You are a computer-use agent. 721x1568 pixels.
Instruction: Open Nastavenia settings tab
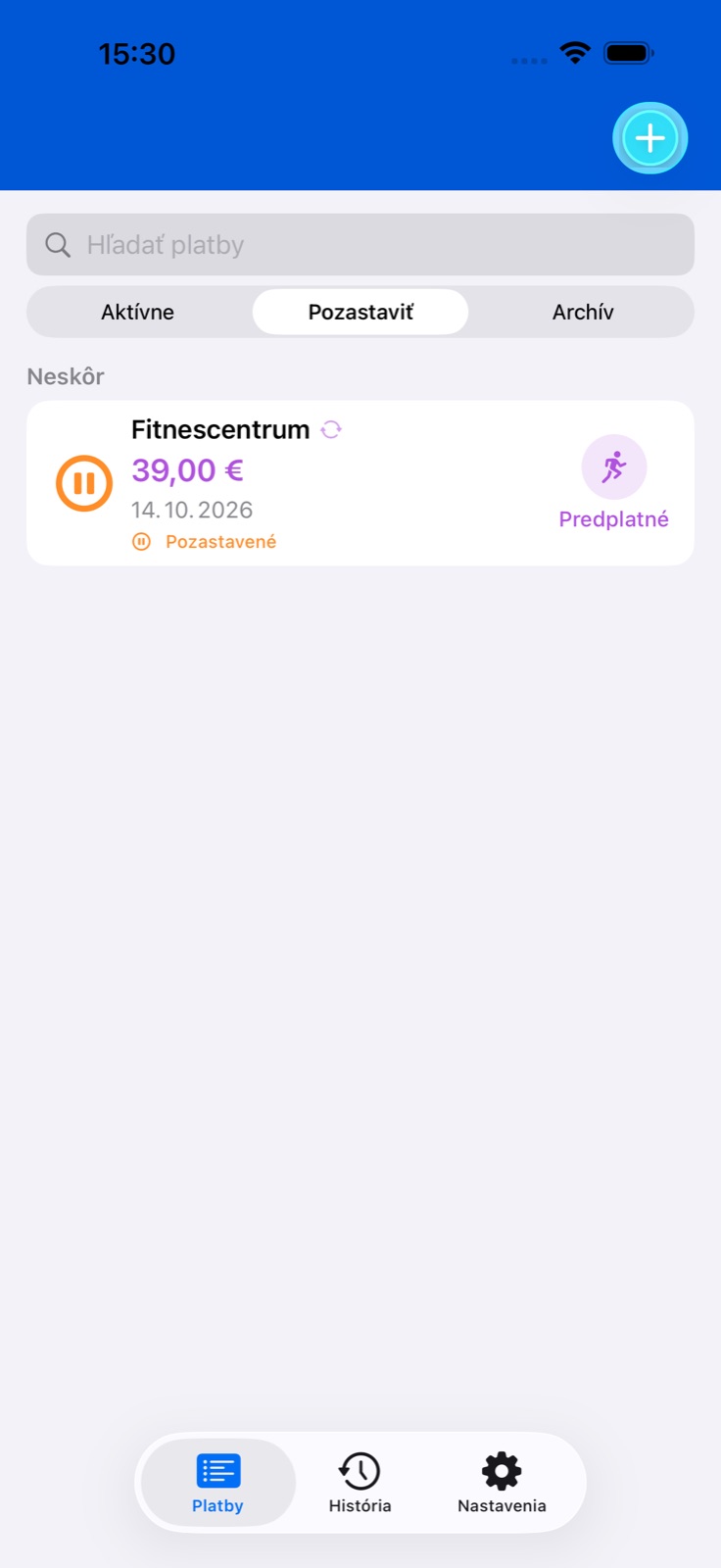[502, 1484]
